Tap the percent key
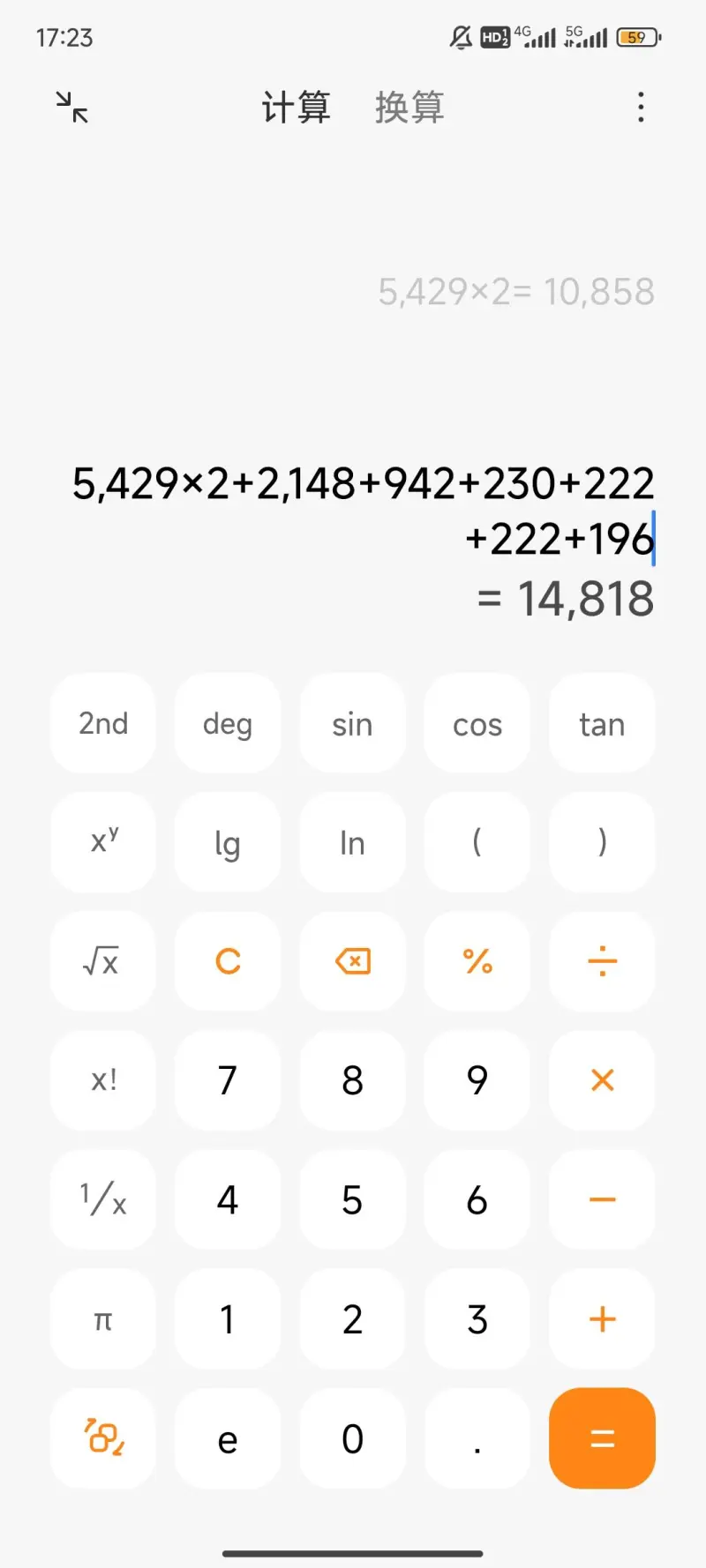The height and width of the screenshot is (1568, 706). (x=477, y=960)
